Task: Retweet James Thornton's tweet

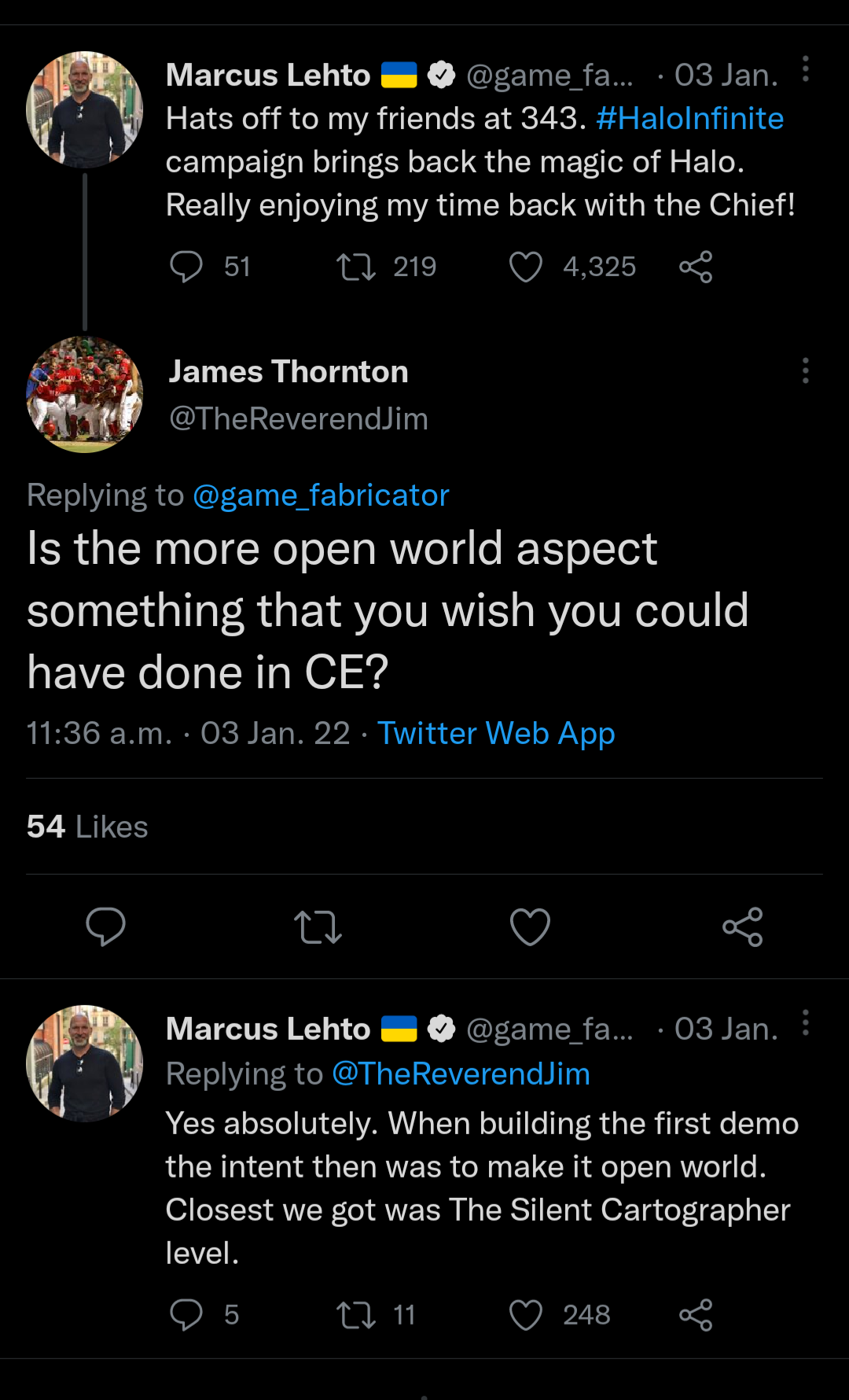Action: [x=318, y=927]
